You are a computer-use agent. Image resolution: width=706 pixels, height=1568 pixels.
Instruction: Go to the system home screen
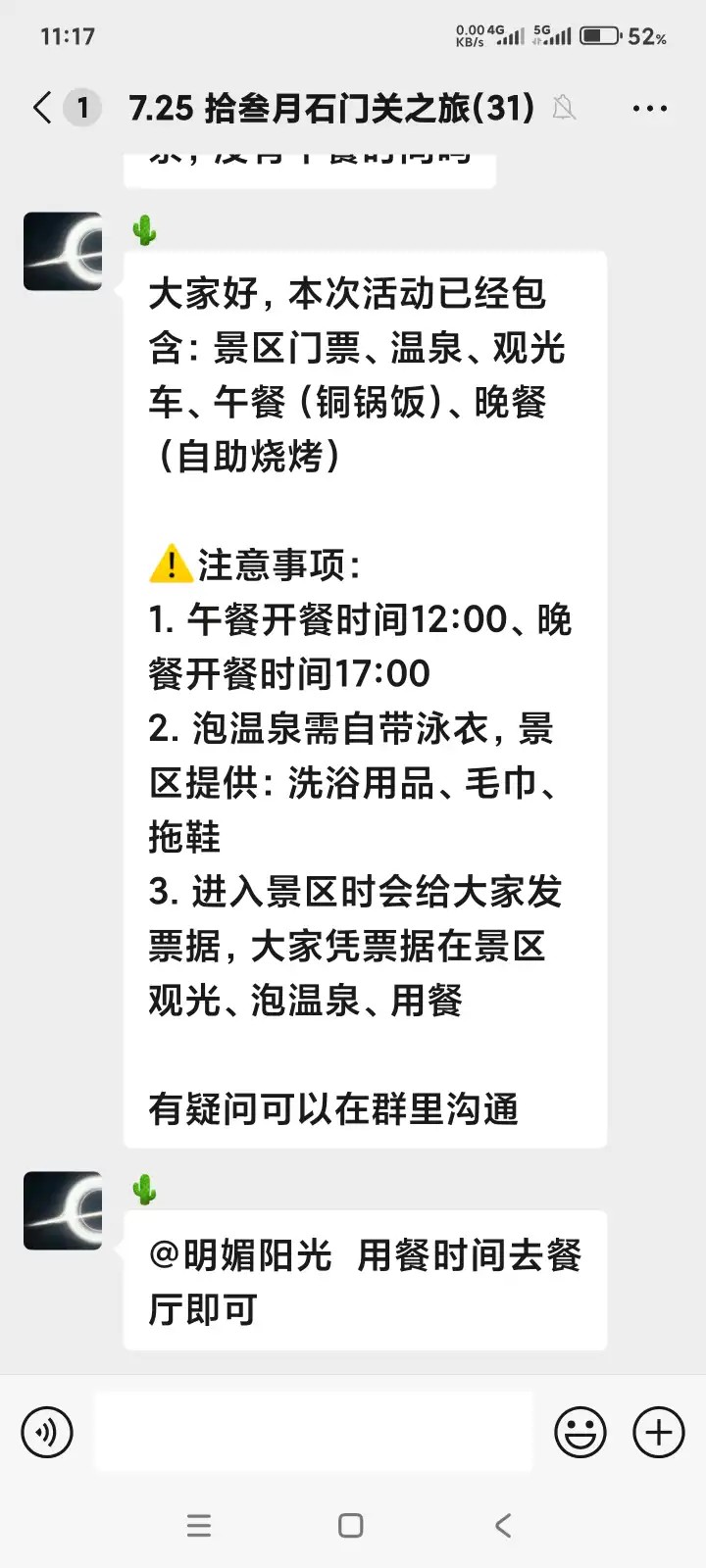click(351, 1525)
